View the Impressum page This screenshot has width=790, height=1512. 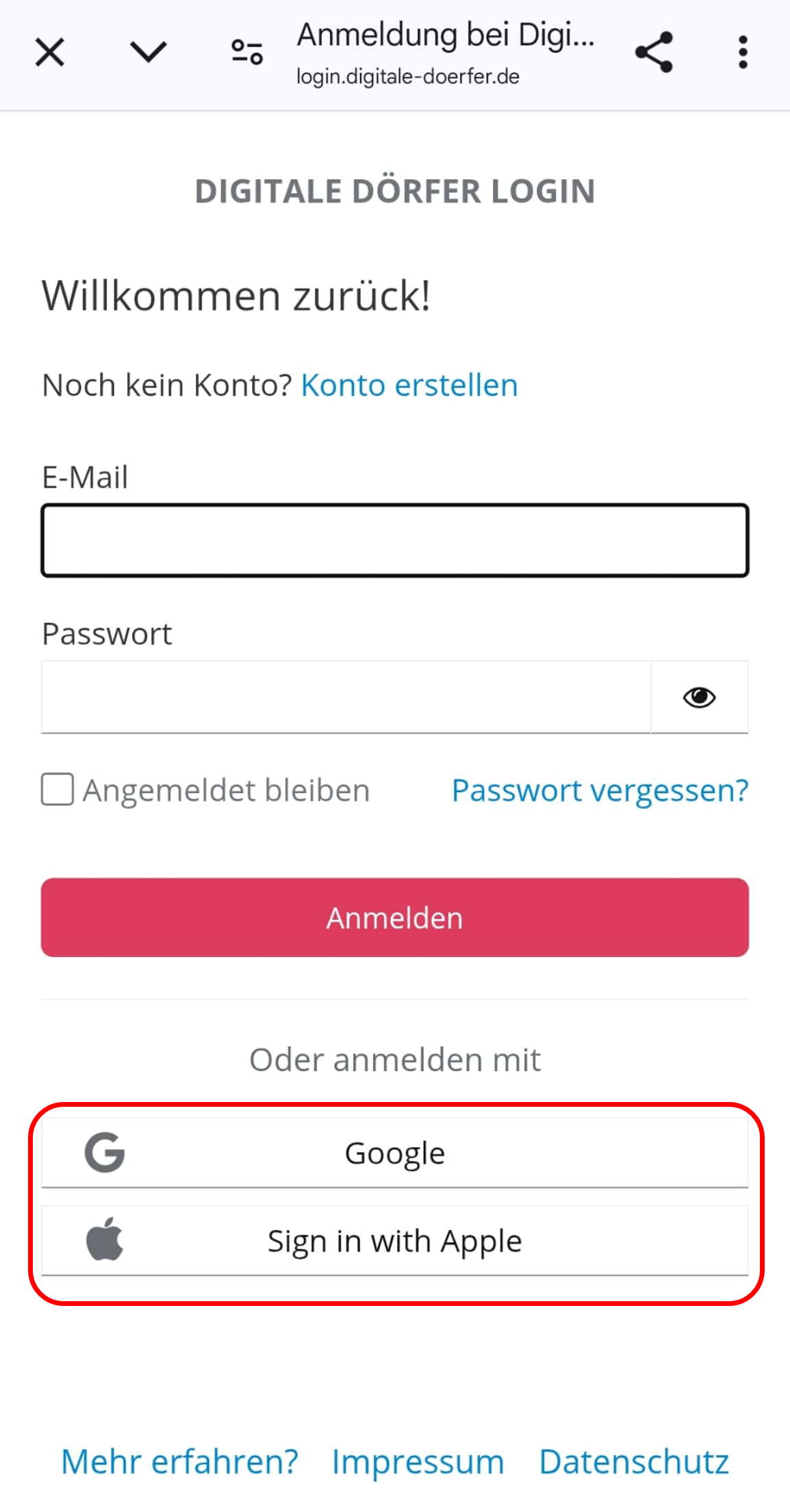pyautogui.click(x=418, y=1461)
